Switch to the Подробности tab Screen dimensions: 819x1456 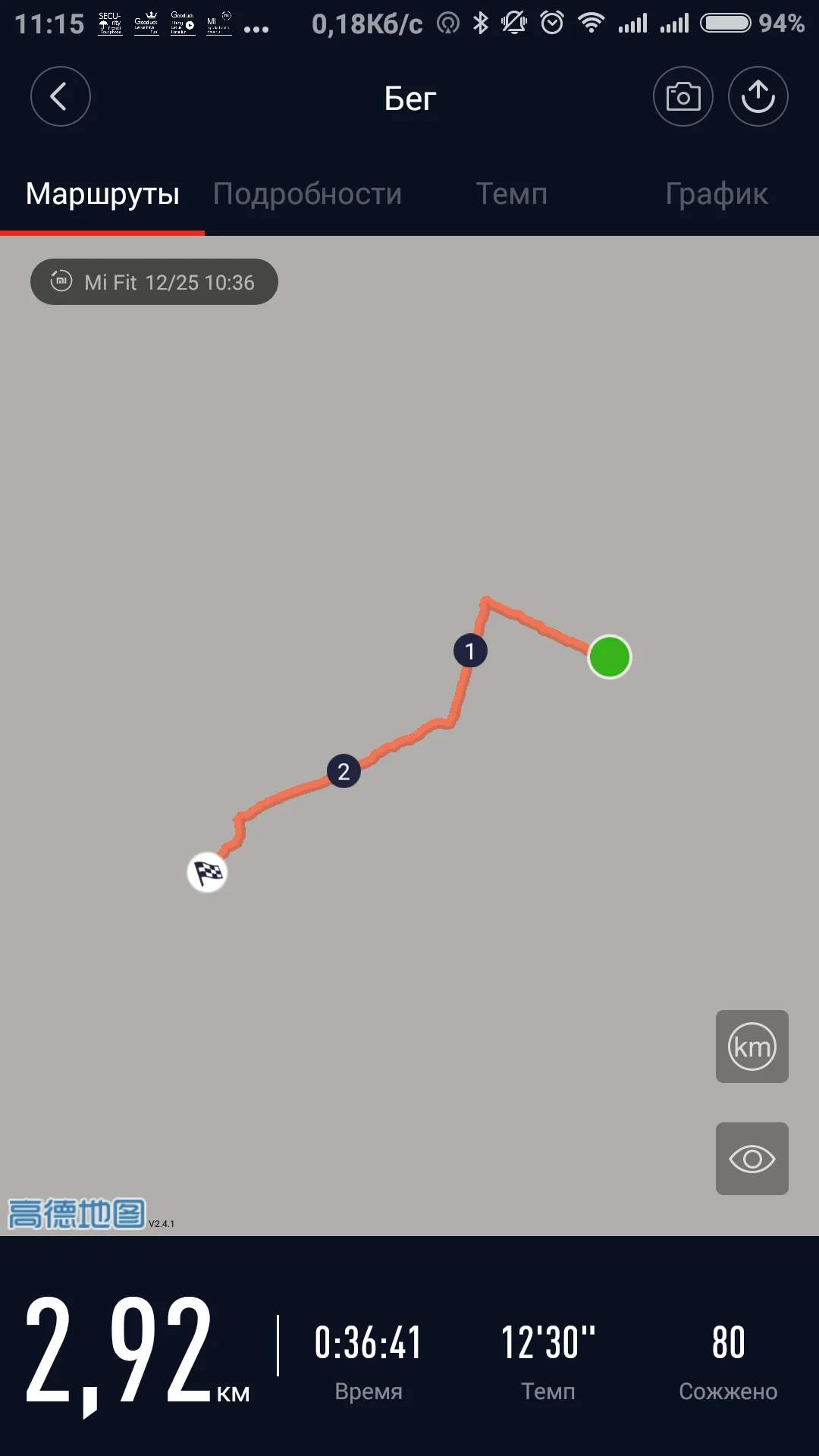[307, 194]
